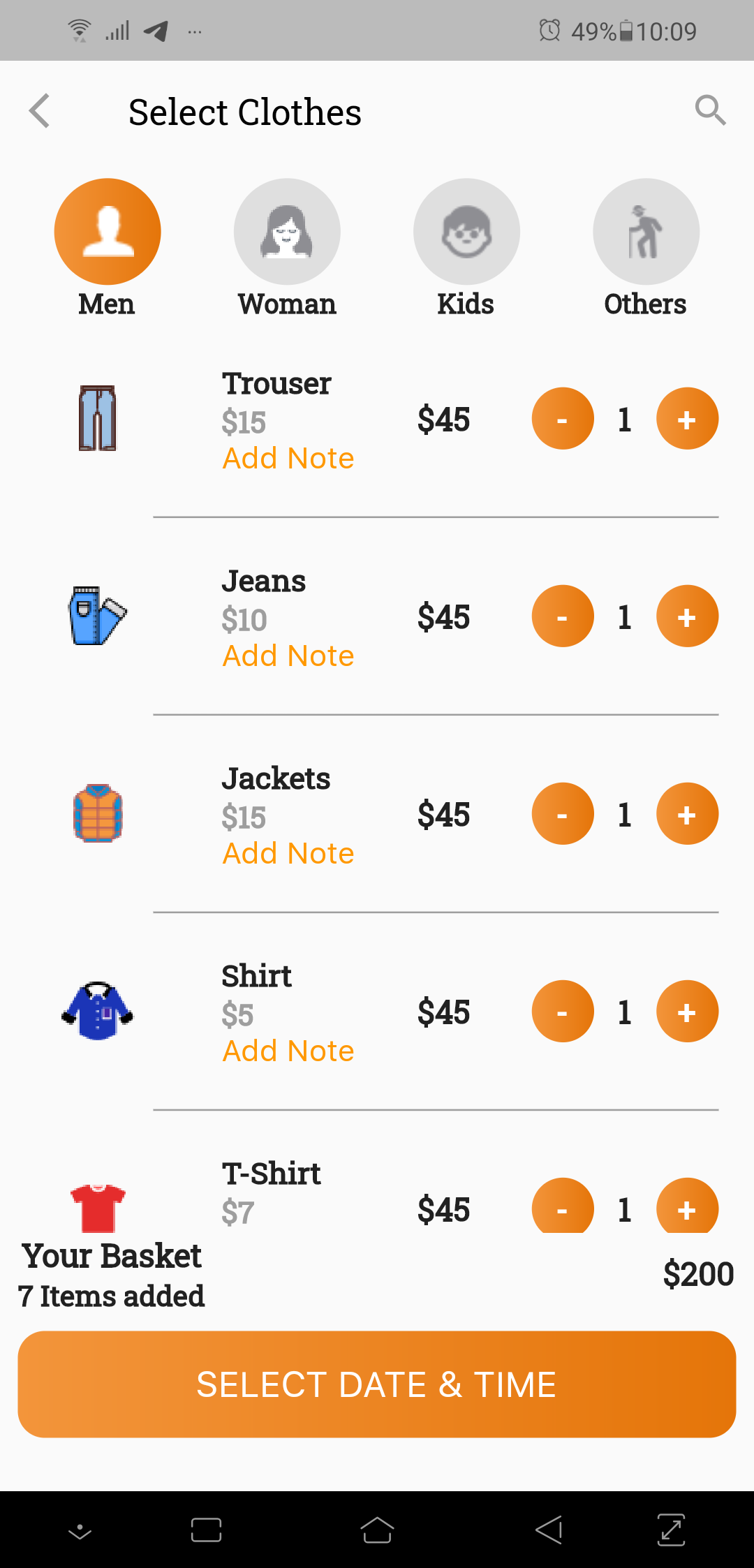Increase Jeans quantity
The height and width of the screenshot is (1568, 754).
pyautogui.click(x=687, y=616)
